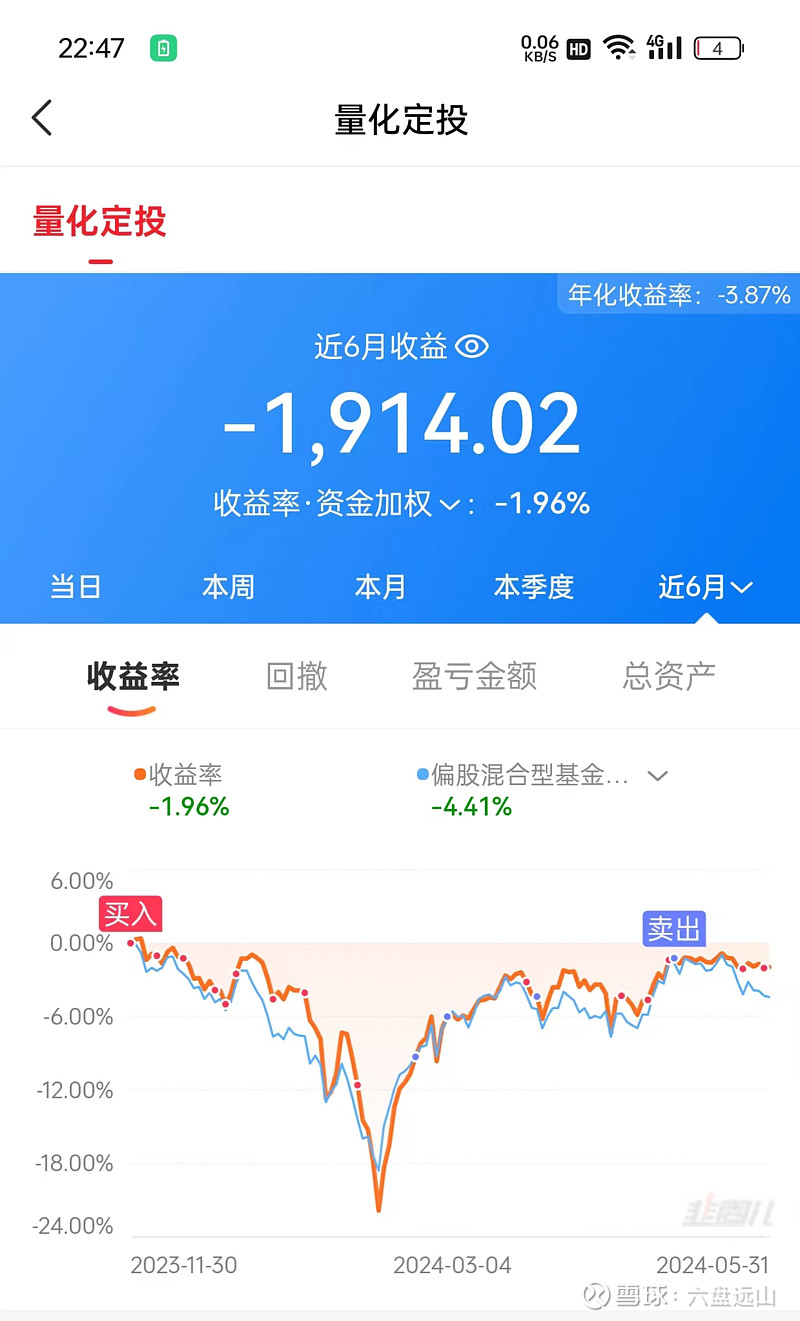Tap the back arrow to leave 量化定投
The width and height of the screenshot is (800, 1321).
41,117
